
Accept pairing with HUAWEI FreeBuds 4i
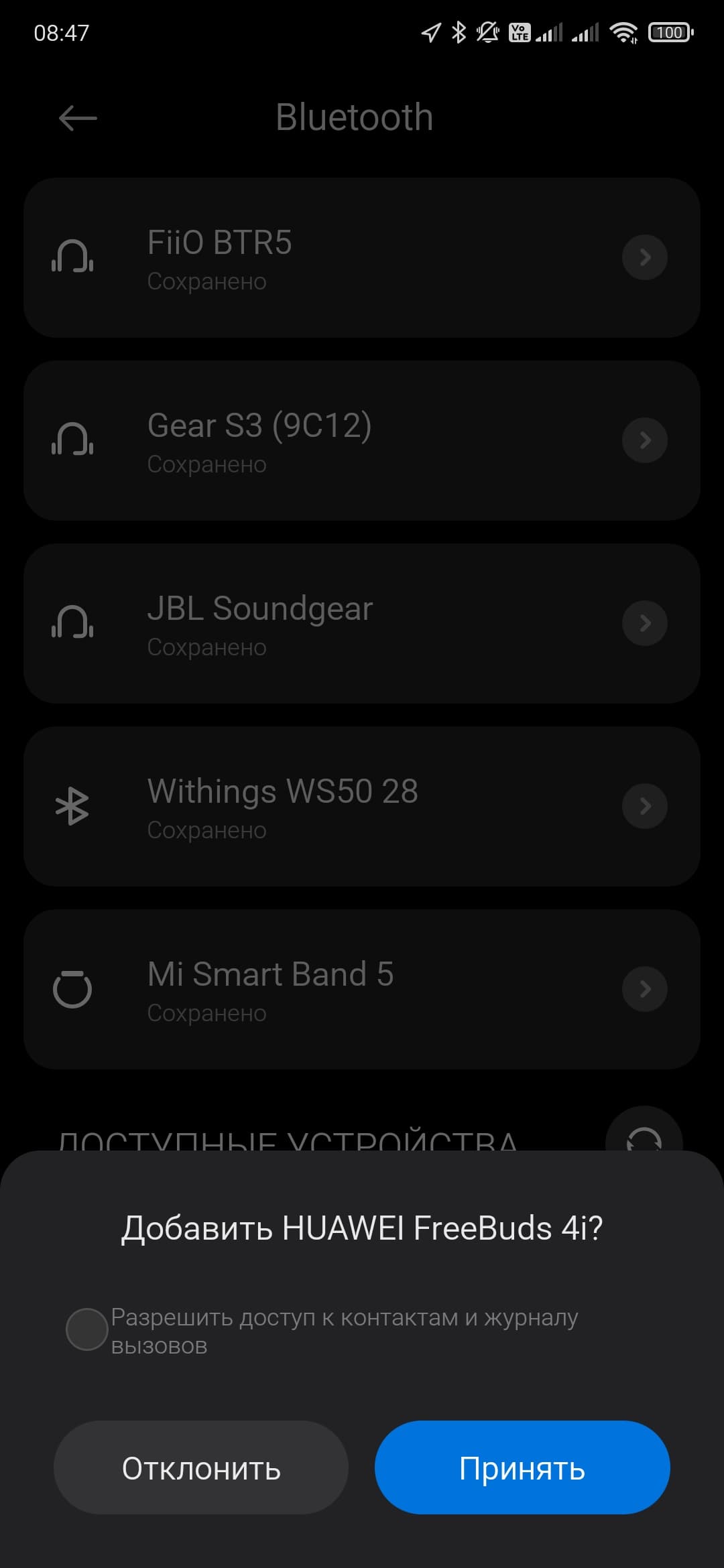(x=522, y=1467)
